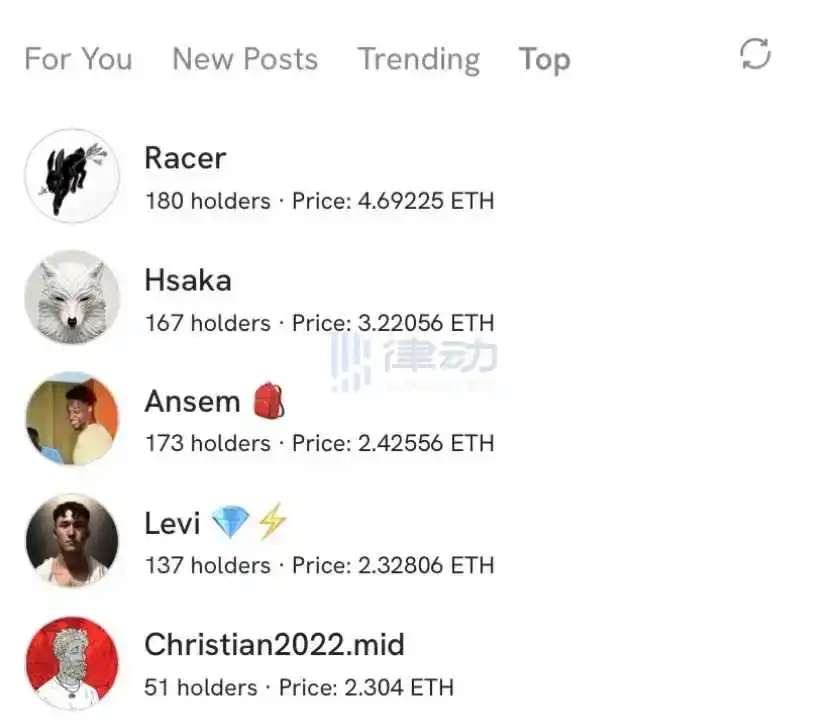The image size is (828, 725).
Task: Select the Top tab
Action: pyautogui.click(x=544, y=59)
